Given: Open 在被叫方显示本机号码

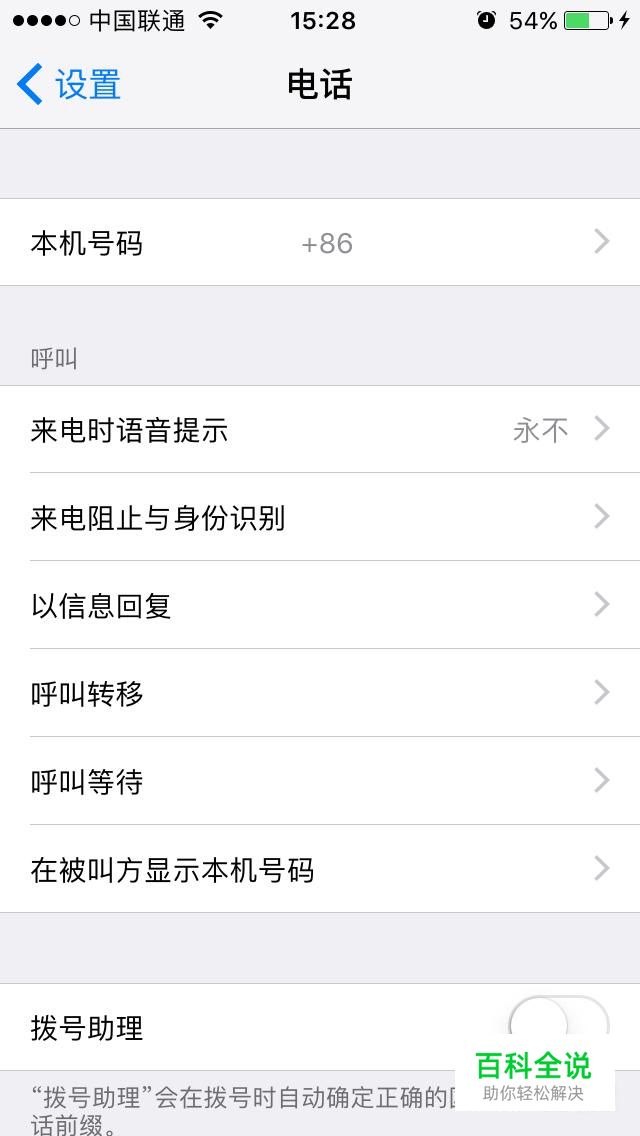Looking at the screenshot, I should [320, 870].
